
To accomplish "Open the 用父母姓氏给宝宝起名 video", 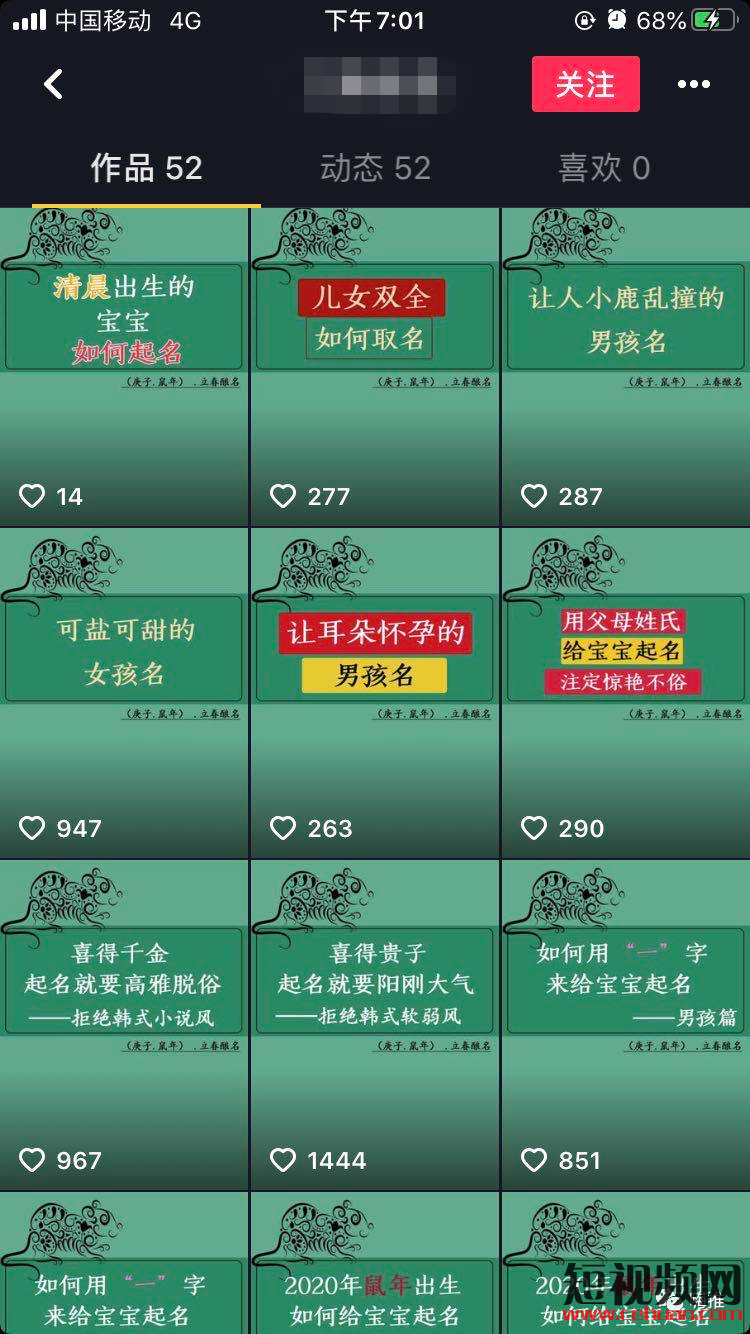I will [626, 695].
